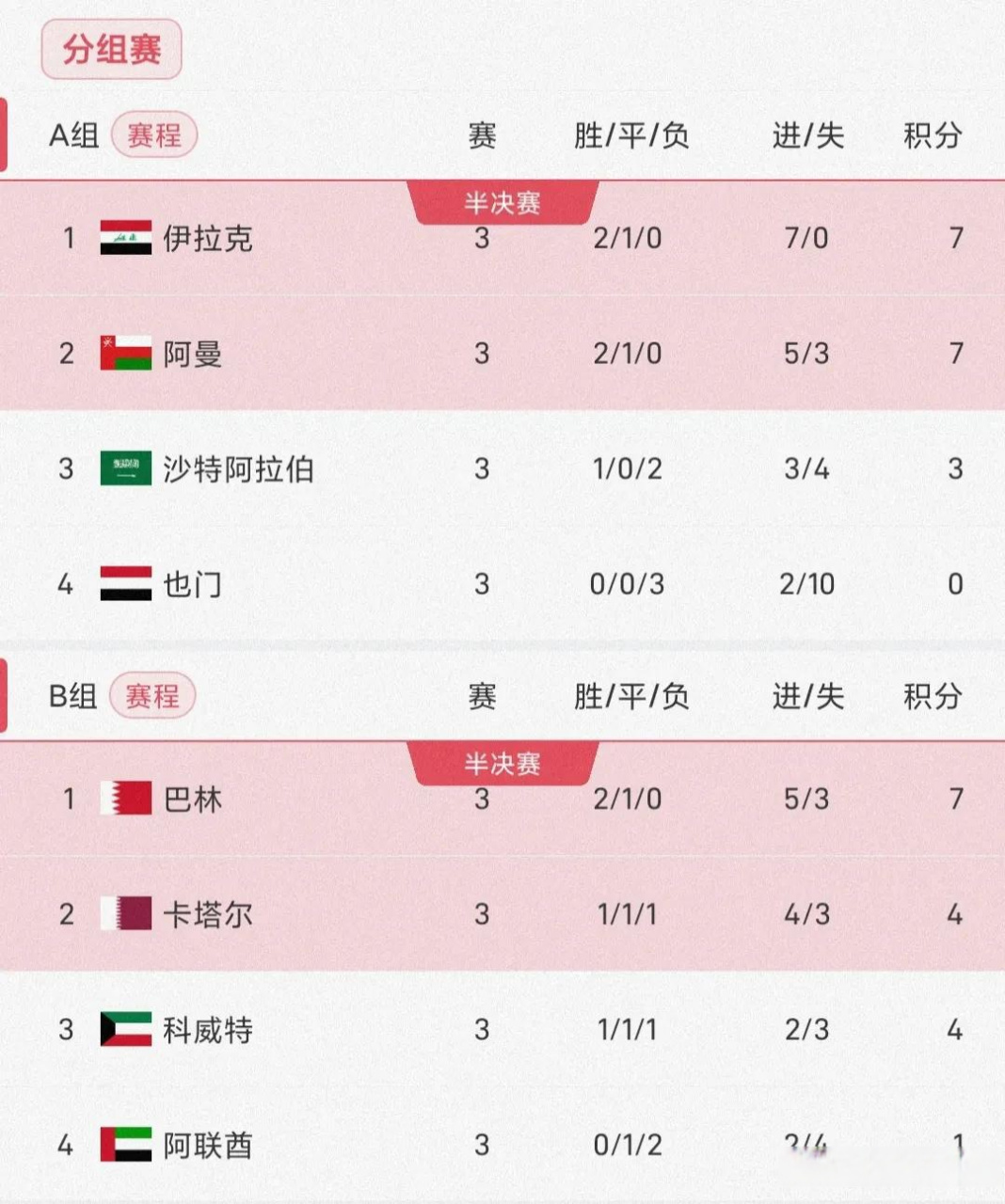This screenshot has width=1005, height=1204.
Task: Open the 赛程 schedule for B组
Action: (152, 696)
